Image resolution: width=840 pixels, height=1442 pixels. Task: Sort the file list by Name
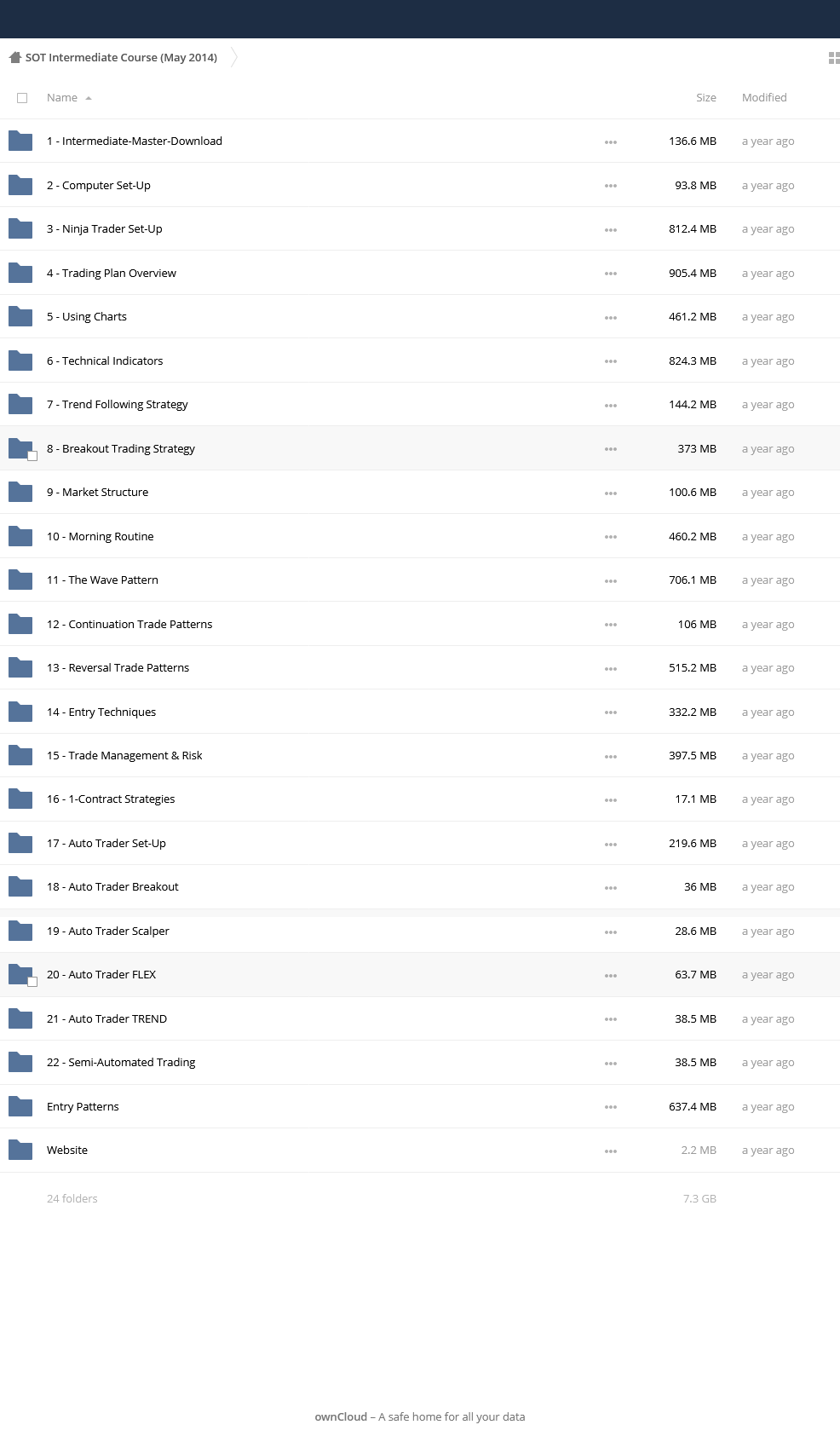[x=62, y=98]
